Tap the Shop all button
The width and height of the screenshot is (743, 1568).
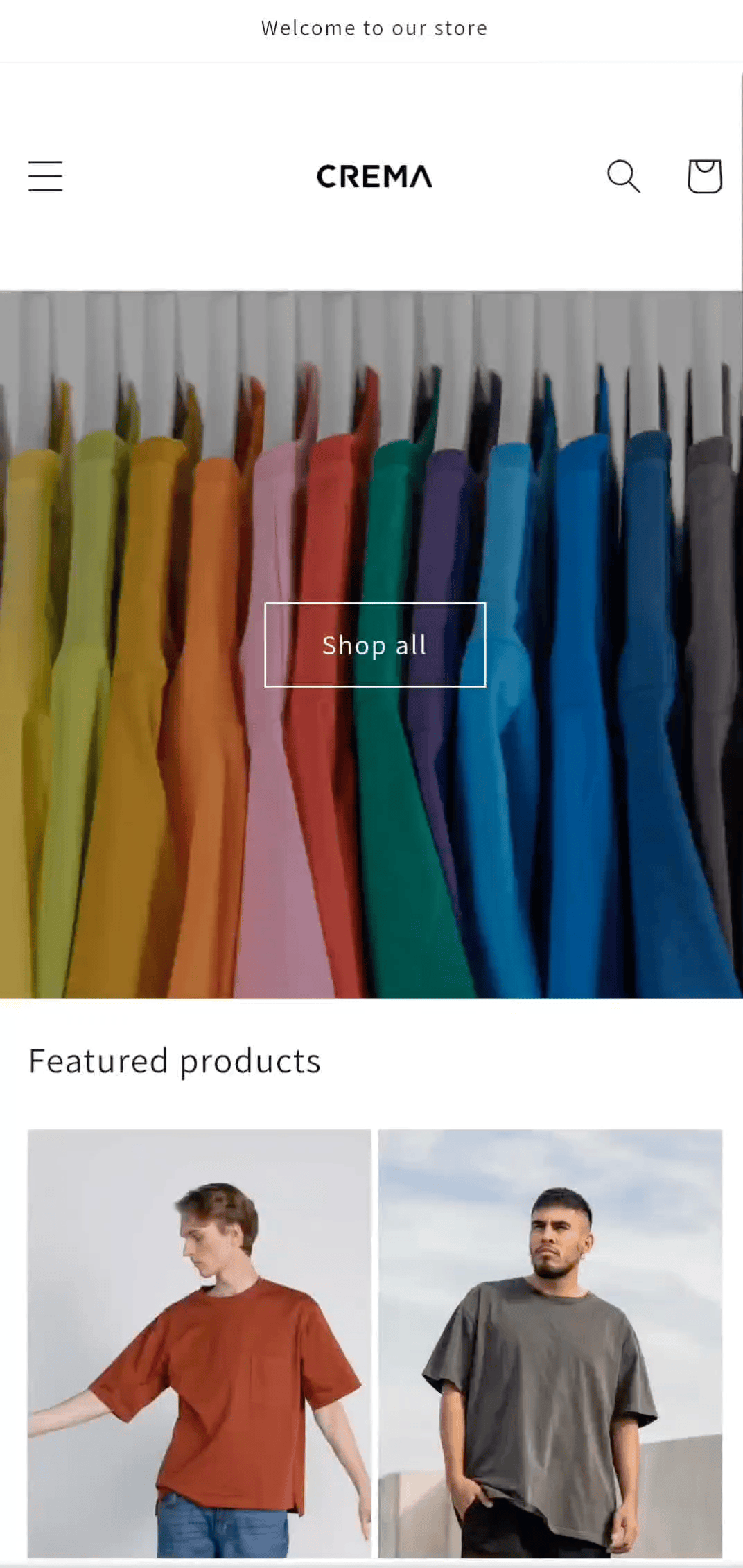[375, 645]
